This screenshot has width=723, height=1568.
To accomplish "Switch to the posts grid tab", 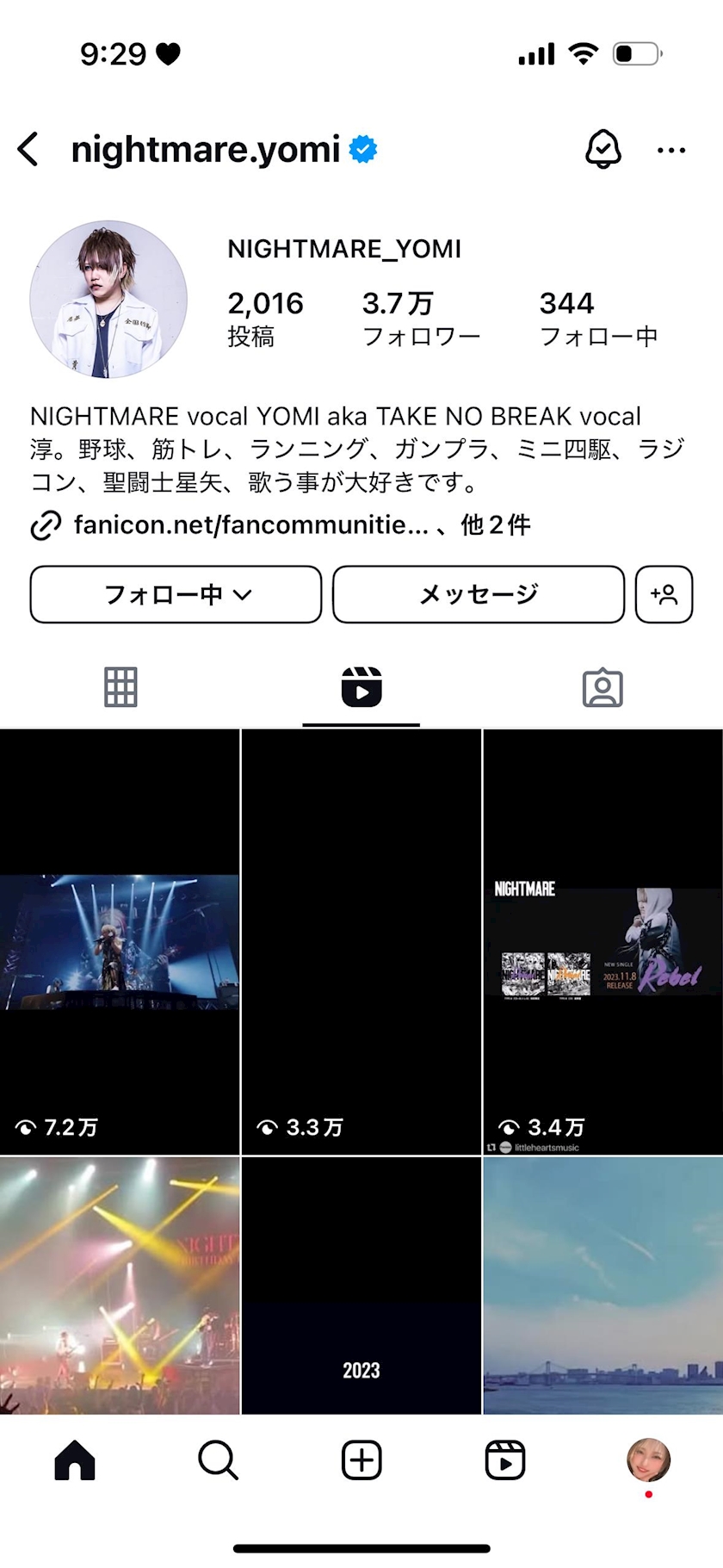I will click(x=120, y=687).
